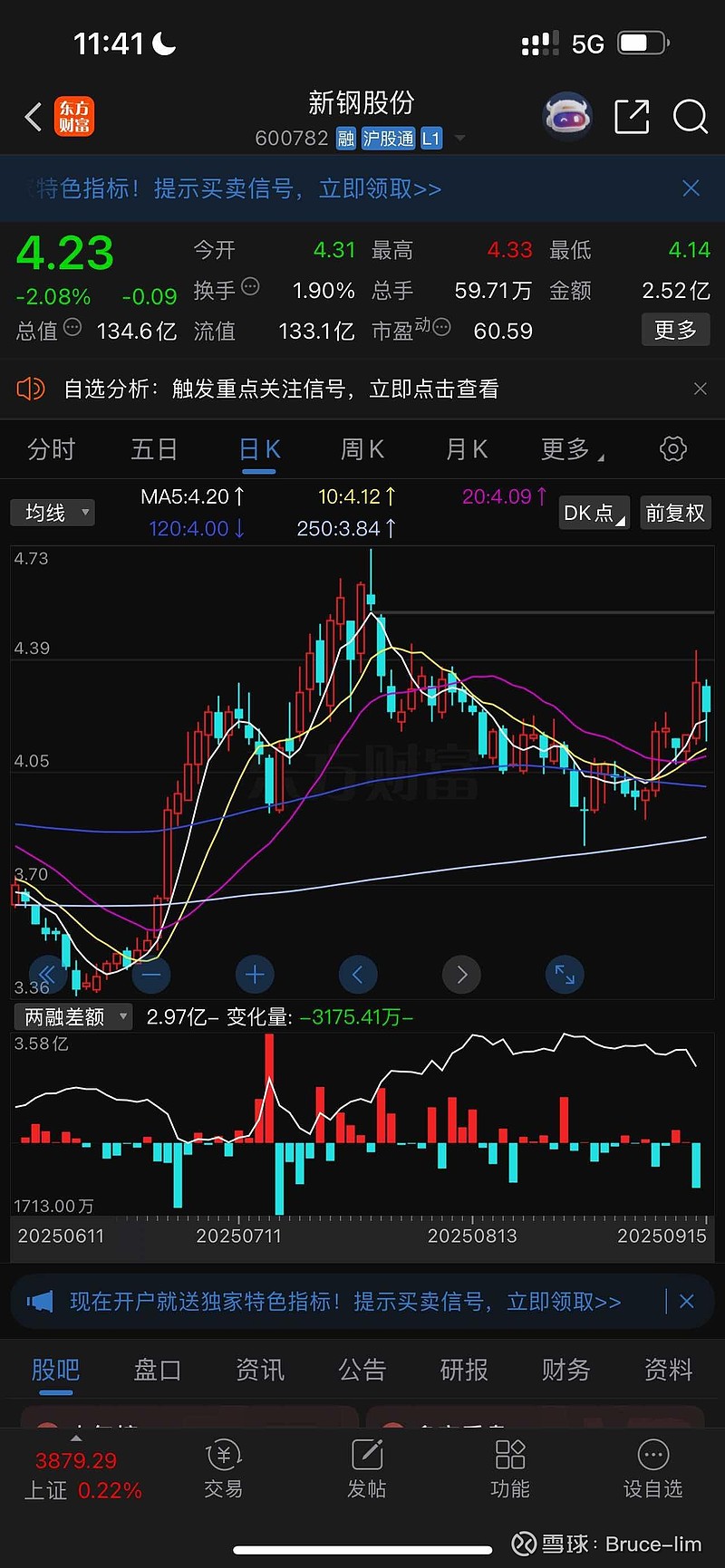725x1568 pixels.
Task: Tap the DK点 indicator button
Action: point(594,513)
